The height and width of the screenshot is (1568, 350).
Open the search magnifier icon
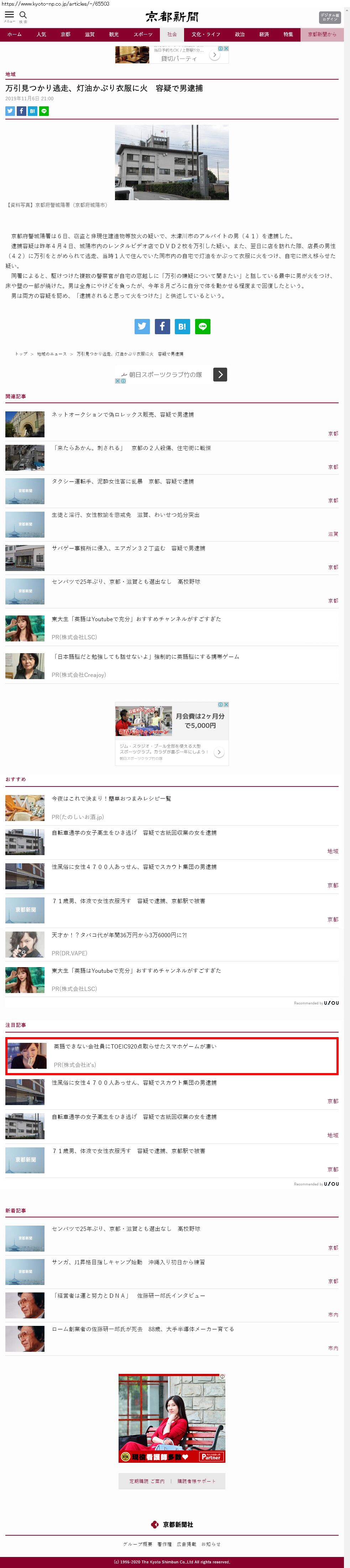(x=23, y=15)
